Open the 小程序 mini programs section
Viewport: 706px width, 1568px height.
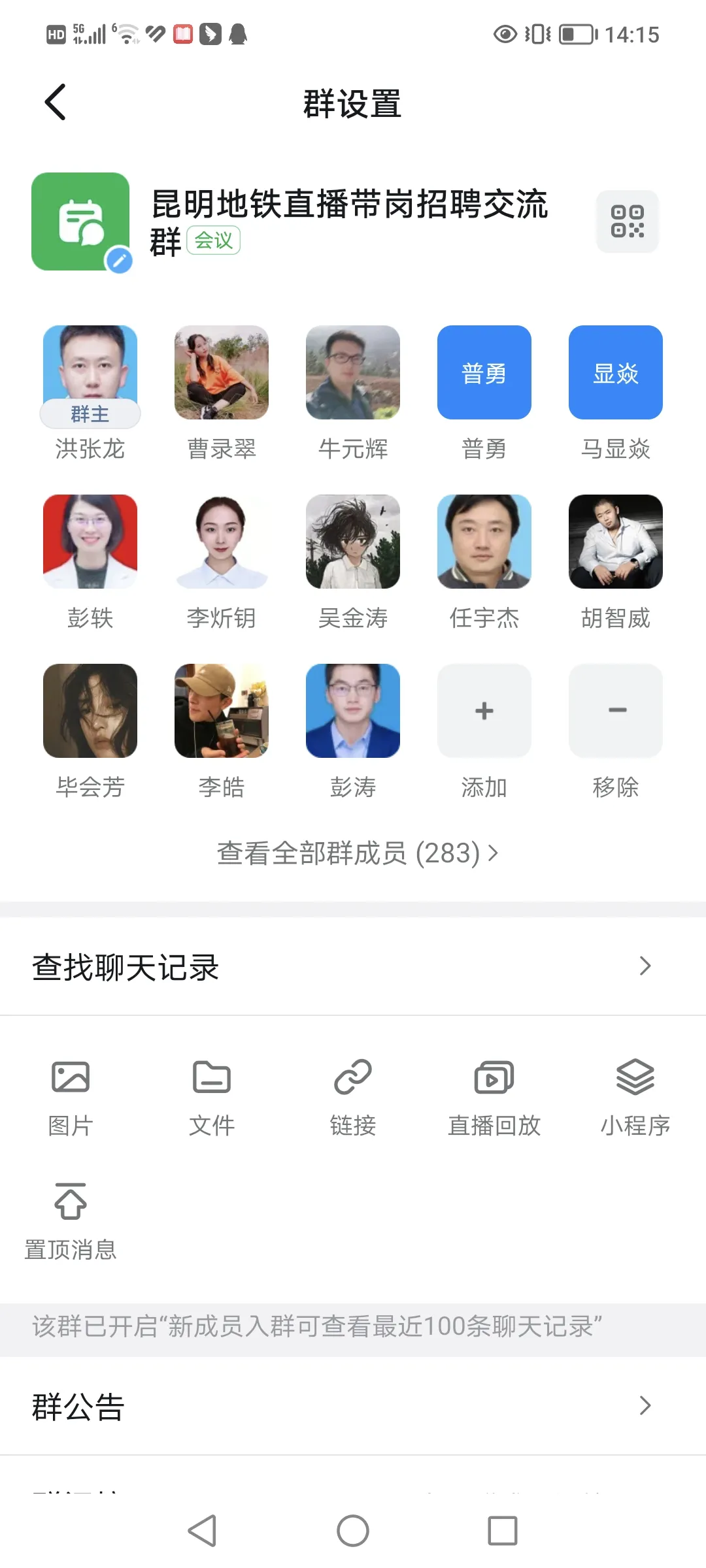(x=635, y=1094)
